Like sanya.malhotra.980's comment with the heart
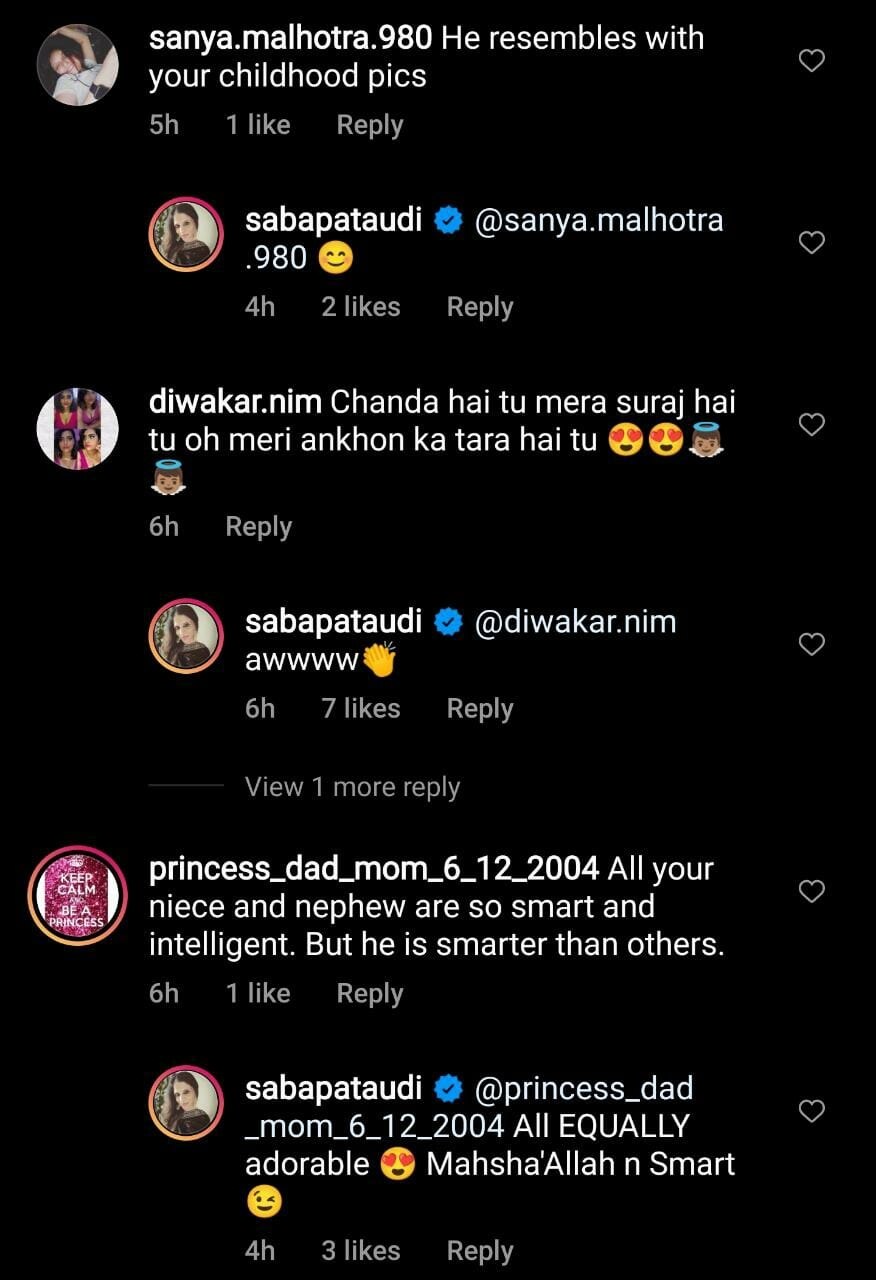Viewport: 876px width, 1280px height. (x=813, y=61)
